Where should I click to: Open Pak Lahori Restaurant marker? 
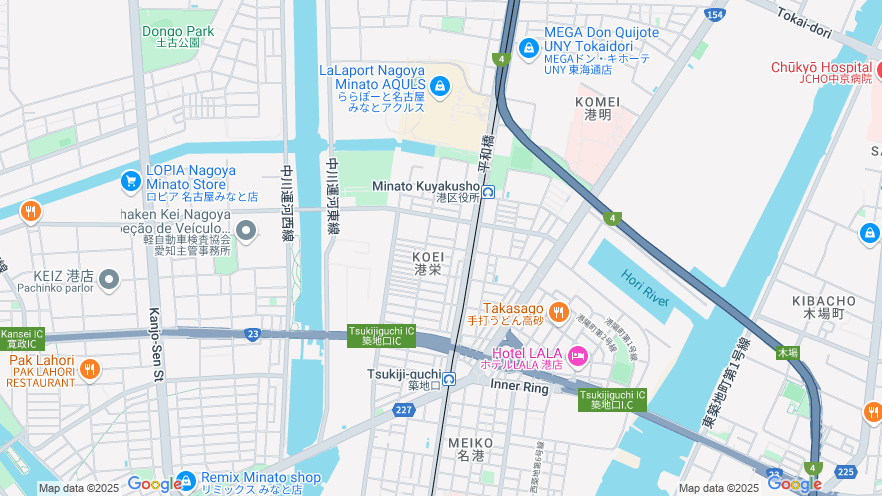pos(89,369)
